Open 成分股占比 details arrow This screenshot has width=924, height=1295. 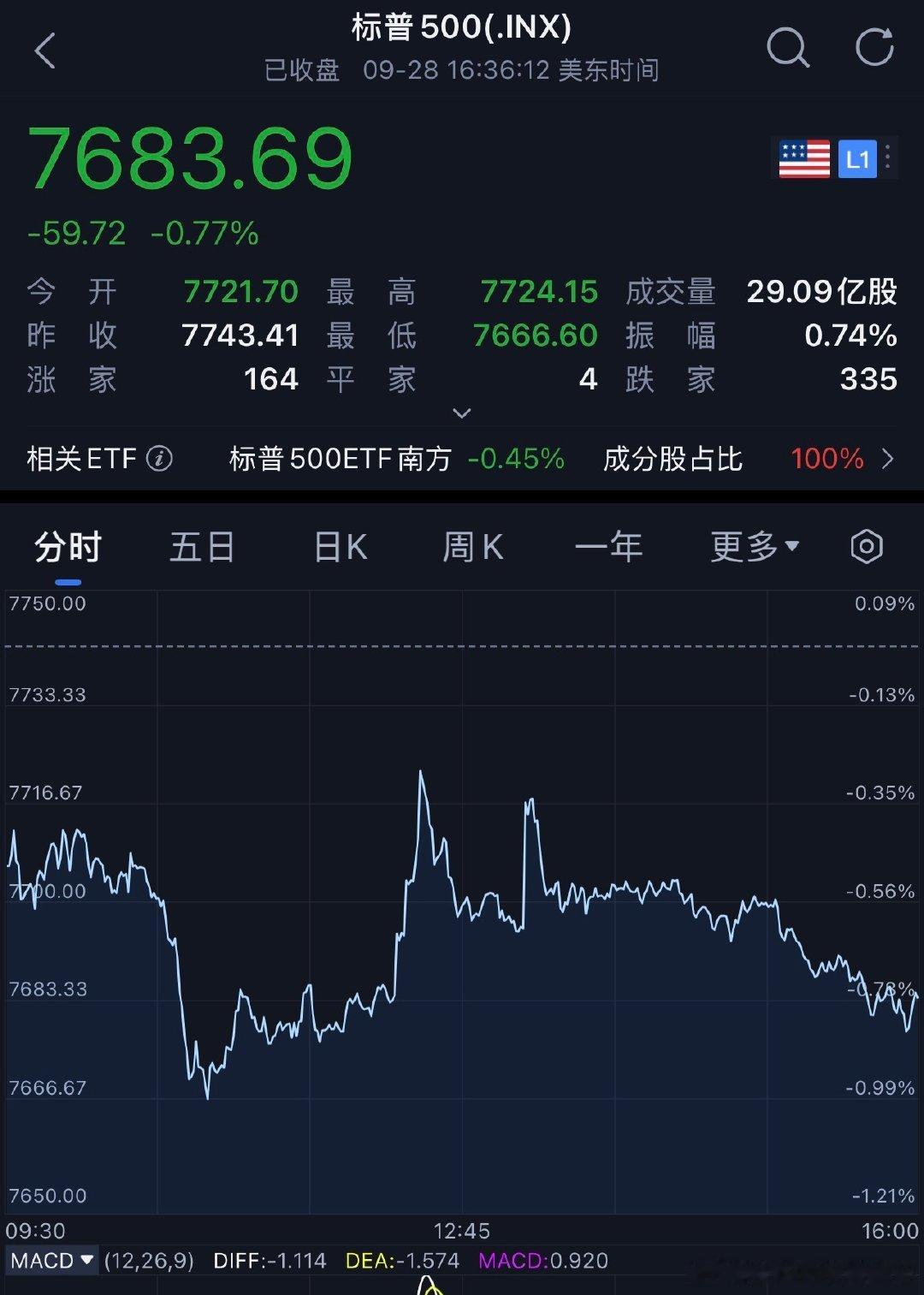888,460
